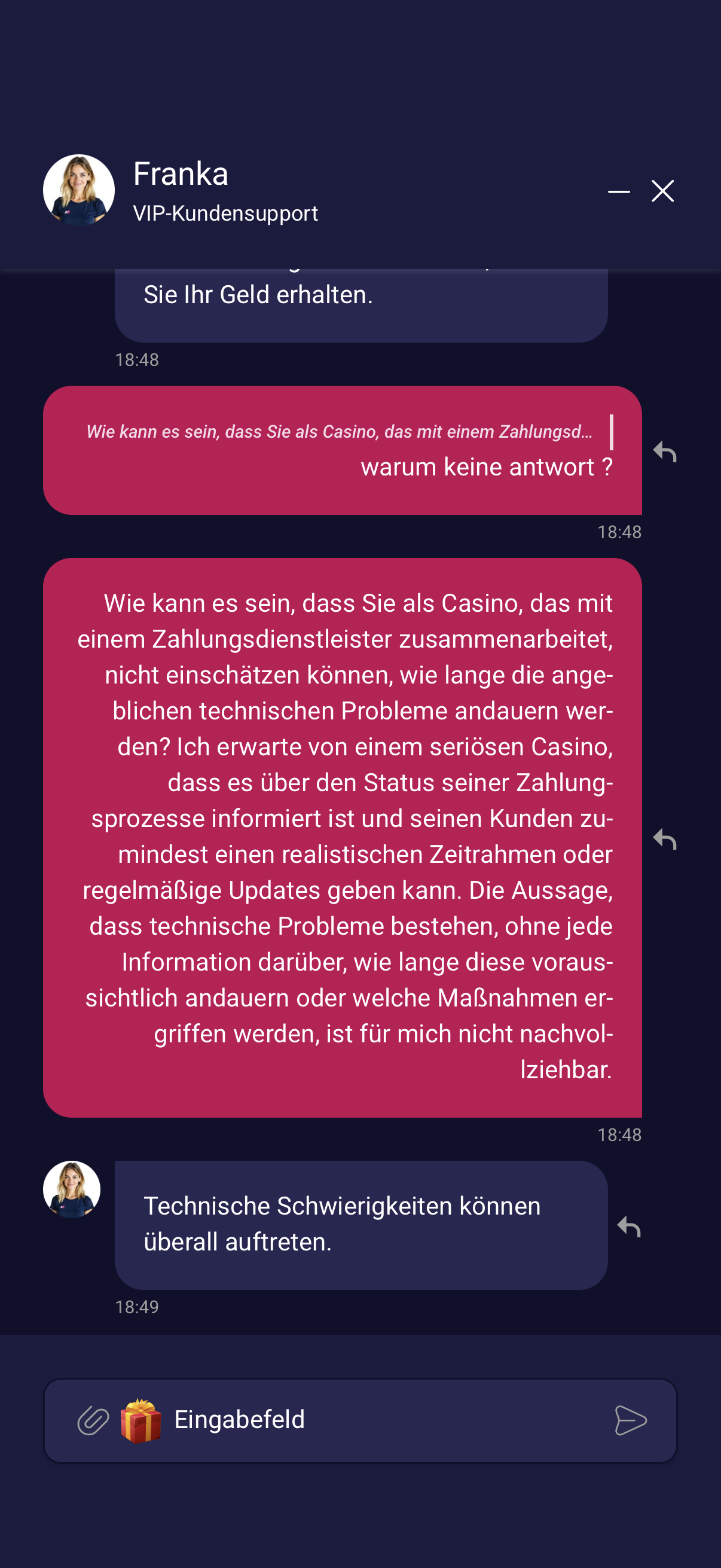721x1568 pixels.
Task: Attach a file with the paperclip
Action: [x=93, y=1421]
